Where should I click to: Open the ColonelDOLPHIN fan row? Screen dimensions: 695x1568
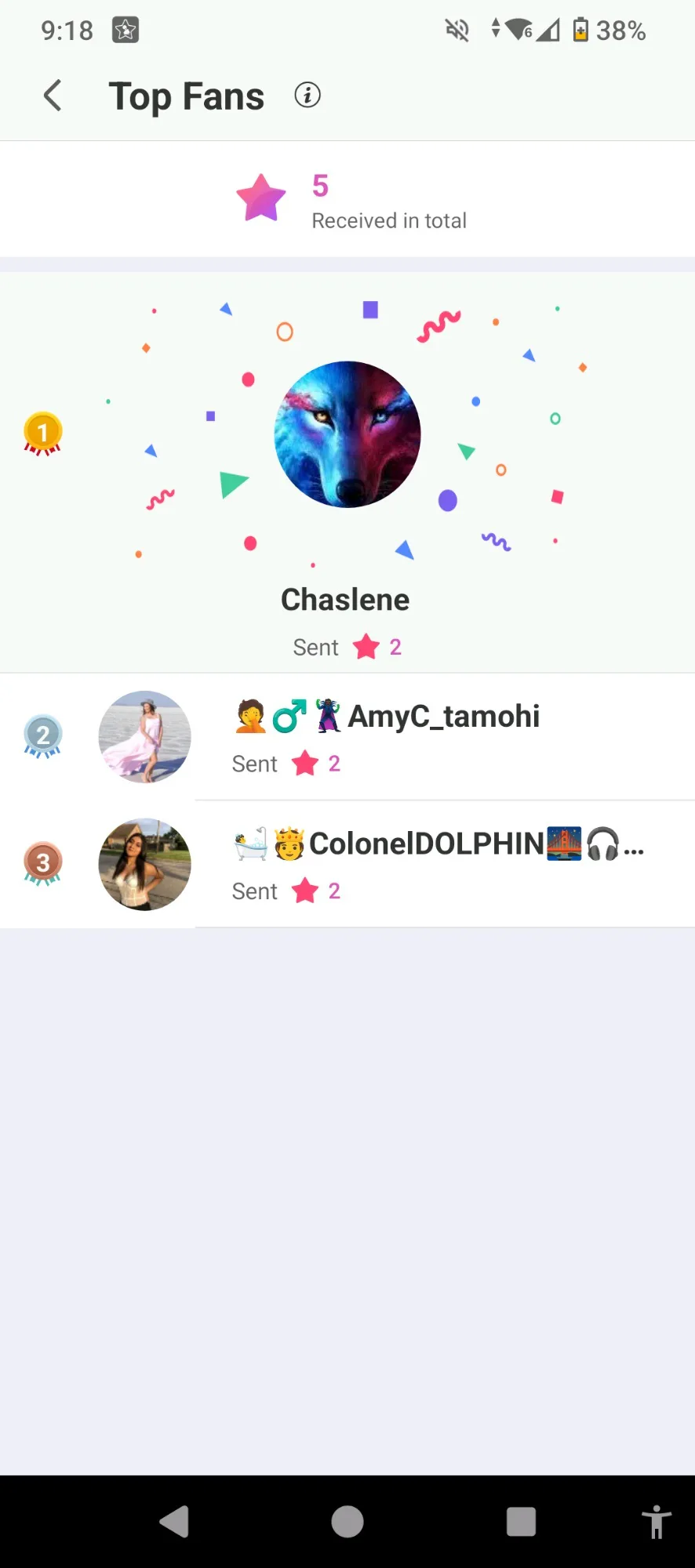347,865
